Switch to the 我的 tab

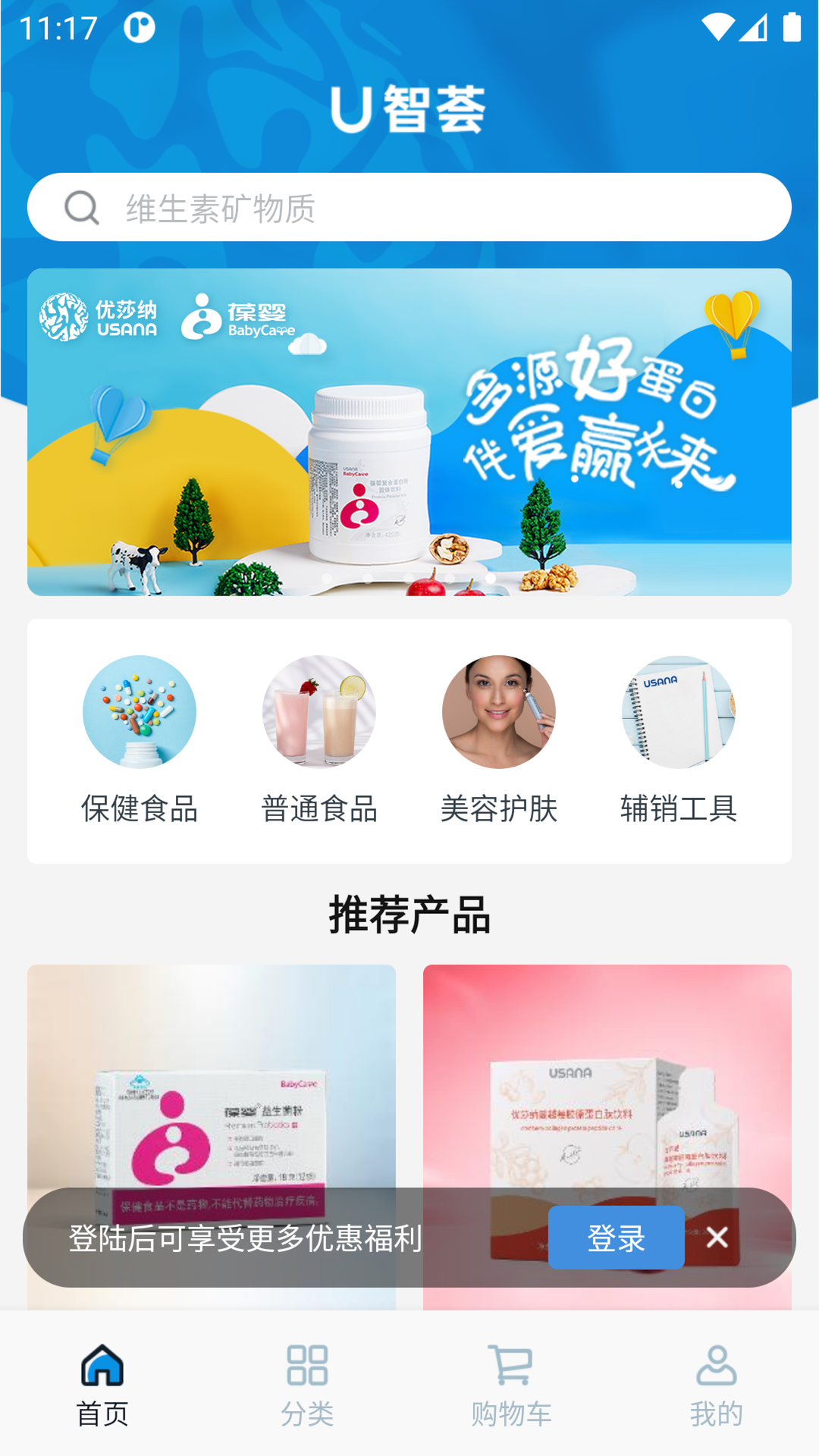pyautogui.click(x=717, y=1383)
